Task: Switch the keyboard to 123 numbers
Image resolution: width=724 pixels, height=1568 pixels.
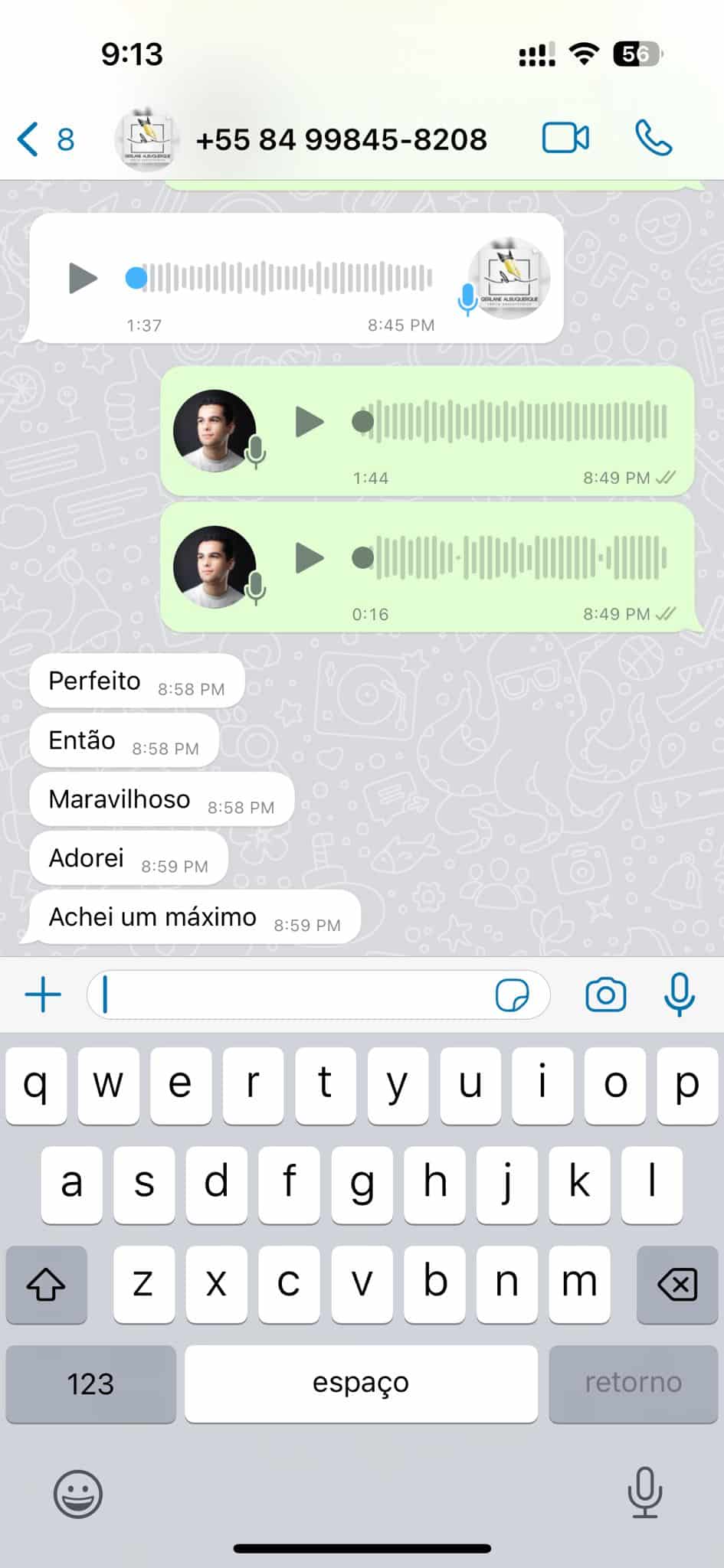Action: pyautogui.click(x=90, y=1384)
